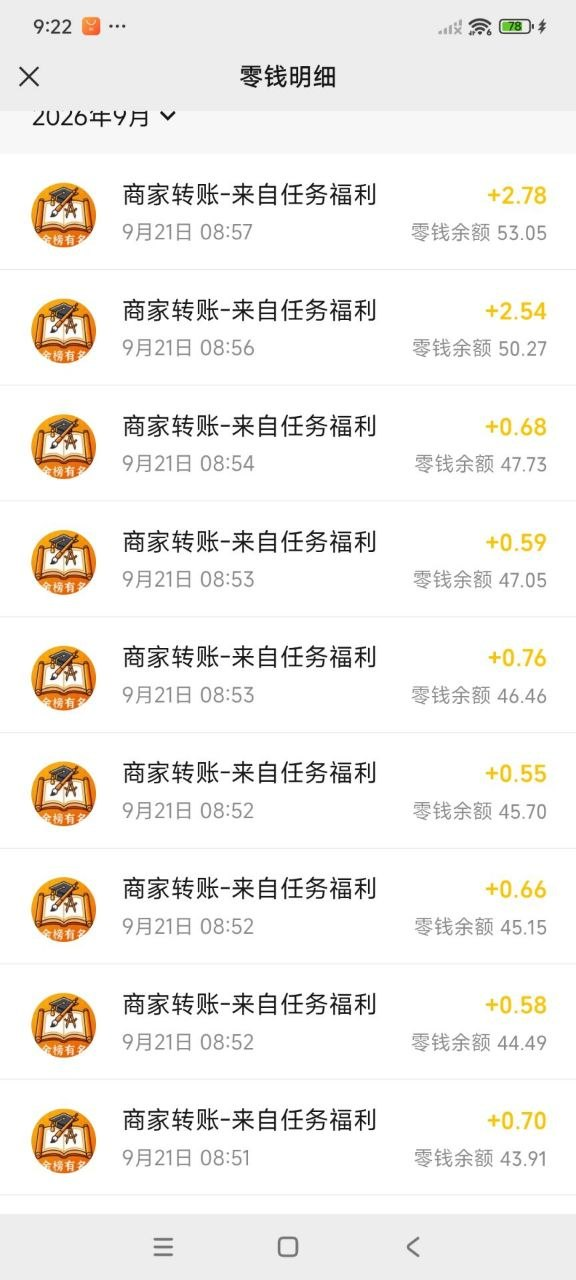
Task: View the +0.55 transaction details
Action: 288,791
